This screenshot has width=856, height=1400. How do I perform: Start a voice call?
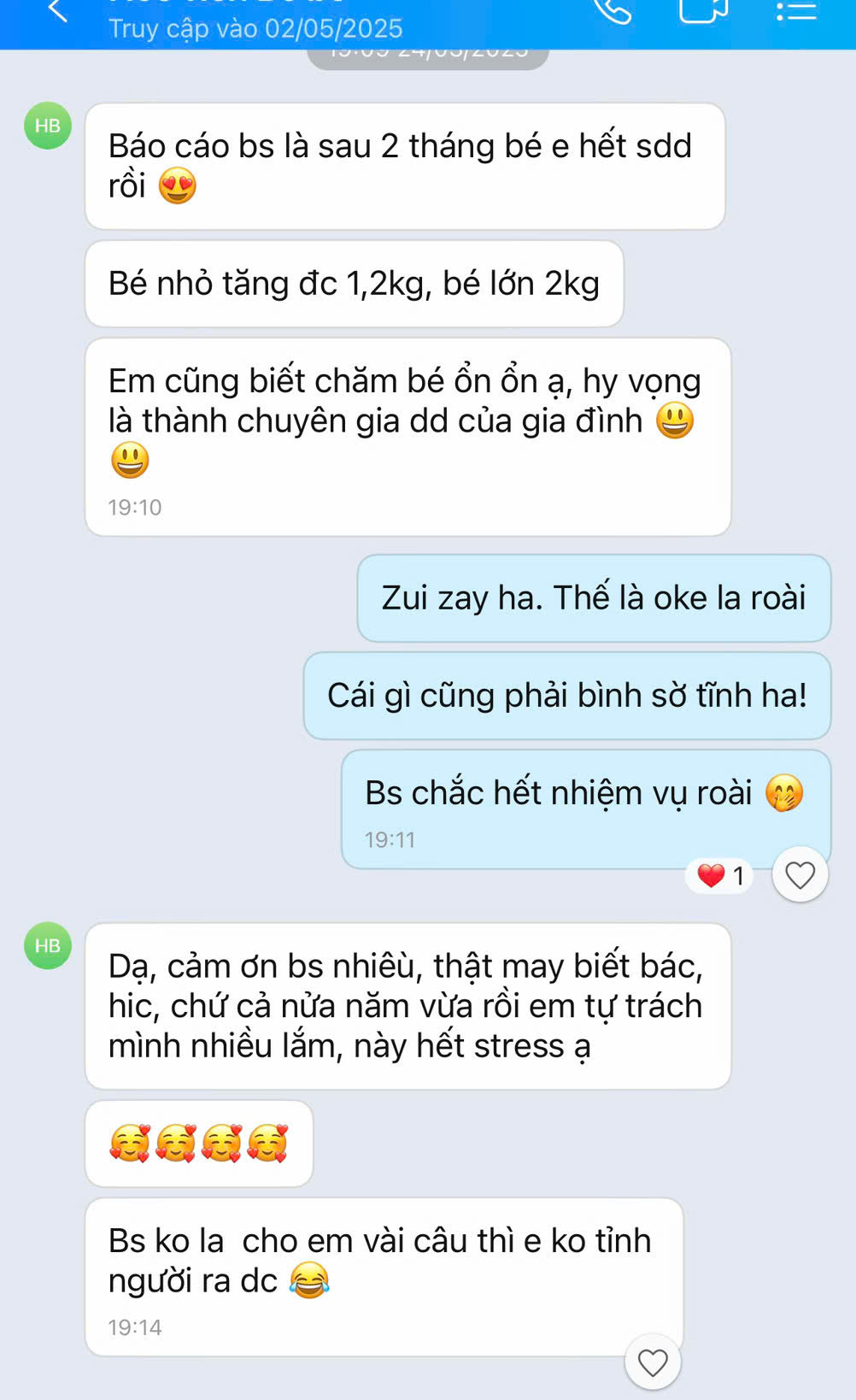(613, 10)
